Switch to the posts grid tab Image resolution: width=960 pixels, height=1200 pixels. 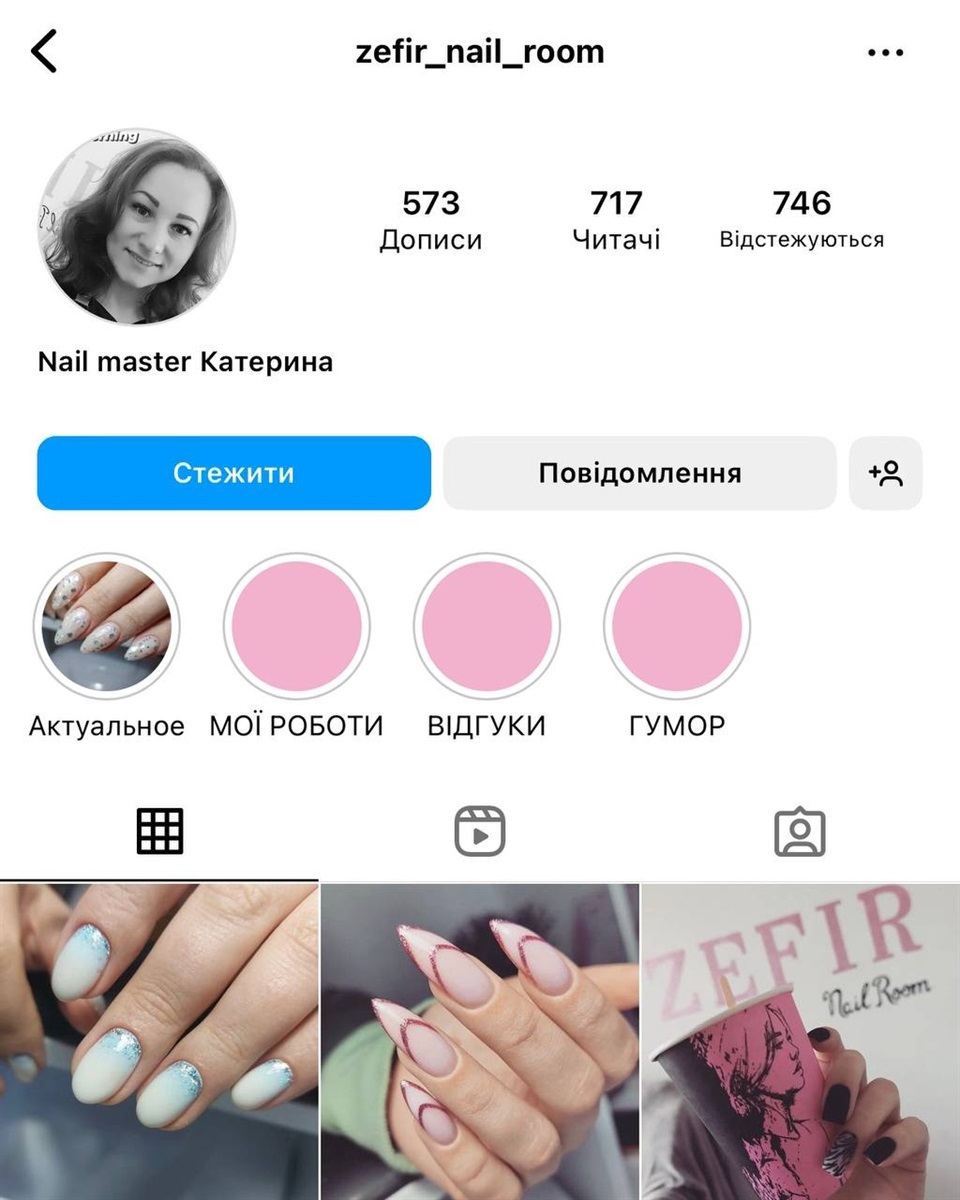[x=160, y=830]
